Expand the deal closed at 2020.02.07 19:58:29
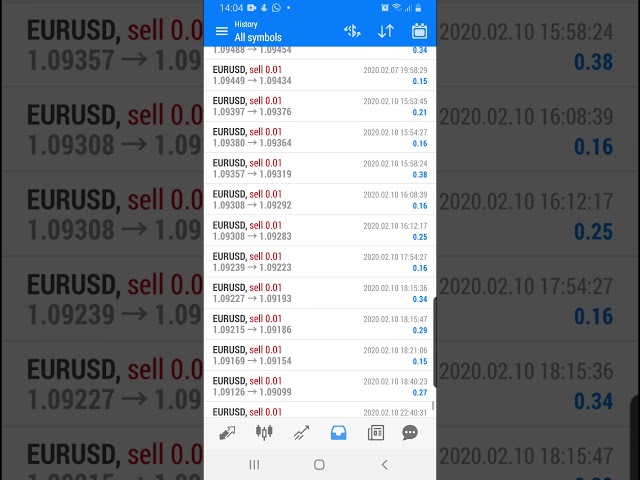 pyautogui.click(x=319, y=75)
